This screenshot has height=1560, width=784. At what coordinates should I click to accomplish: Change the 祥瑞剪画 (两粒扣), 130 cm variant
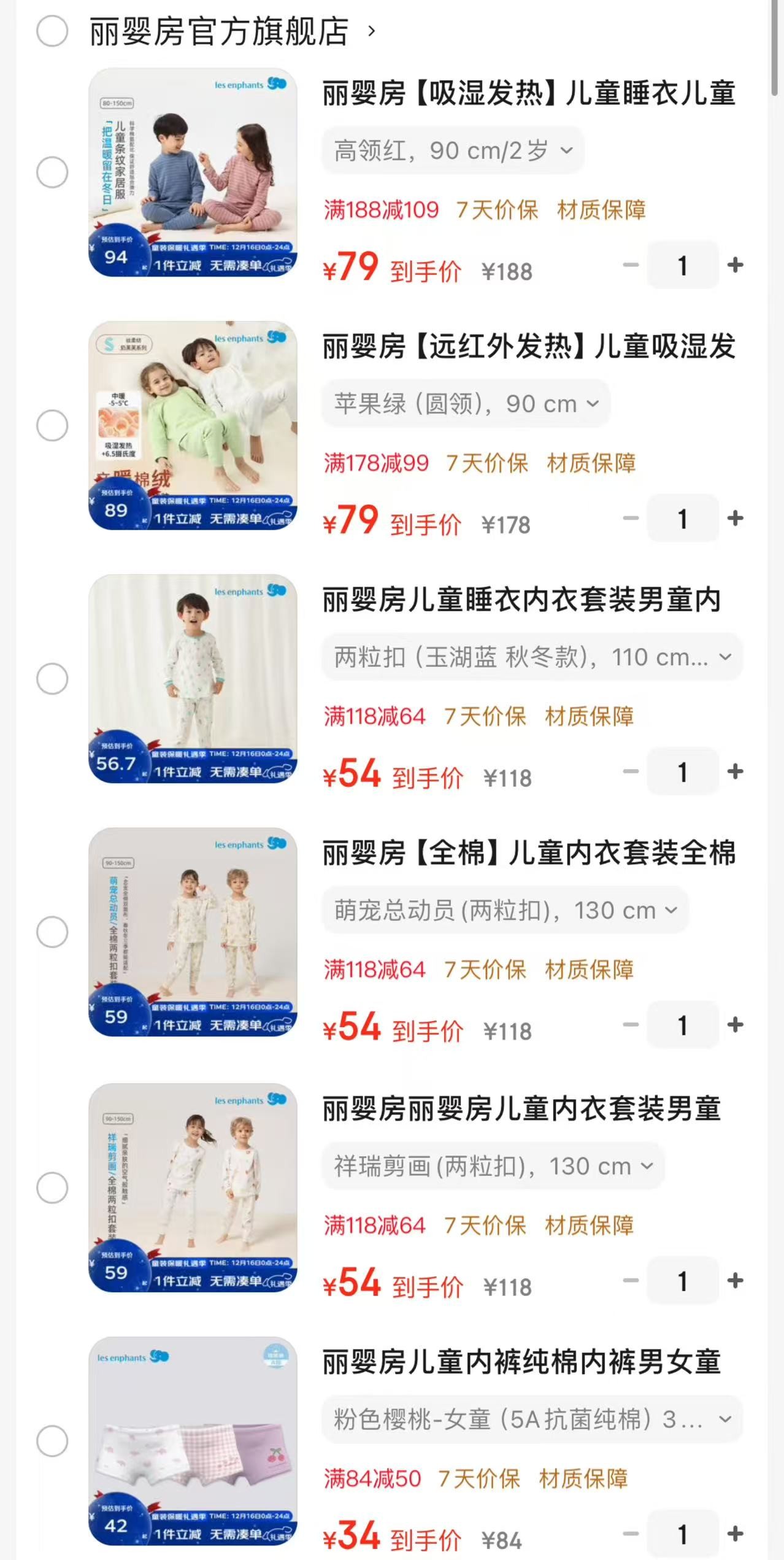[x=493, y=1166]
